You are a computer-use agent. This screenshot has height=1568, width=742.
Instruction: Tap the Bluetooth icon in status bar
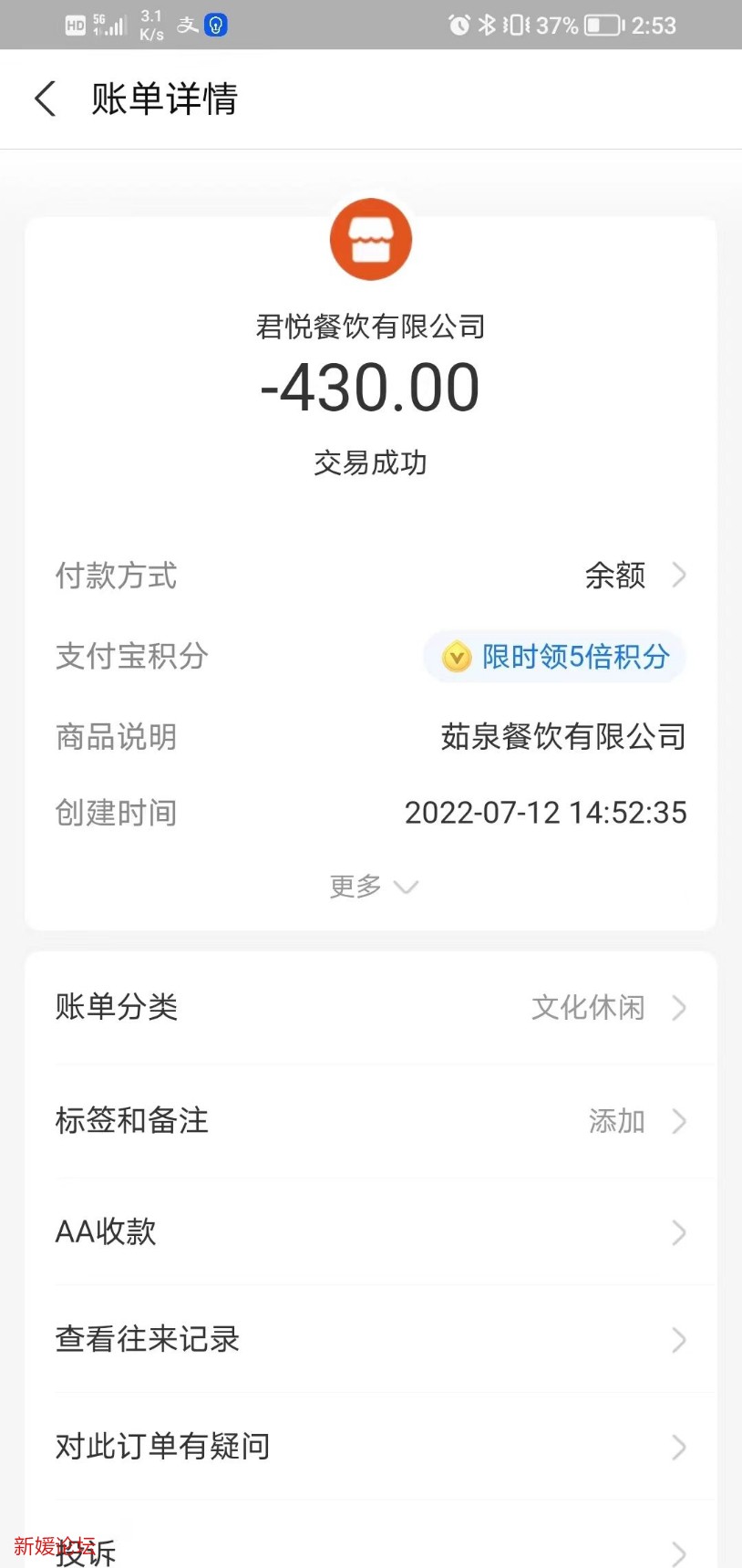tap(488, 26)
